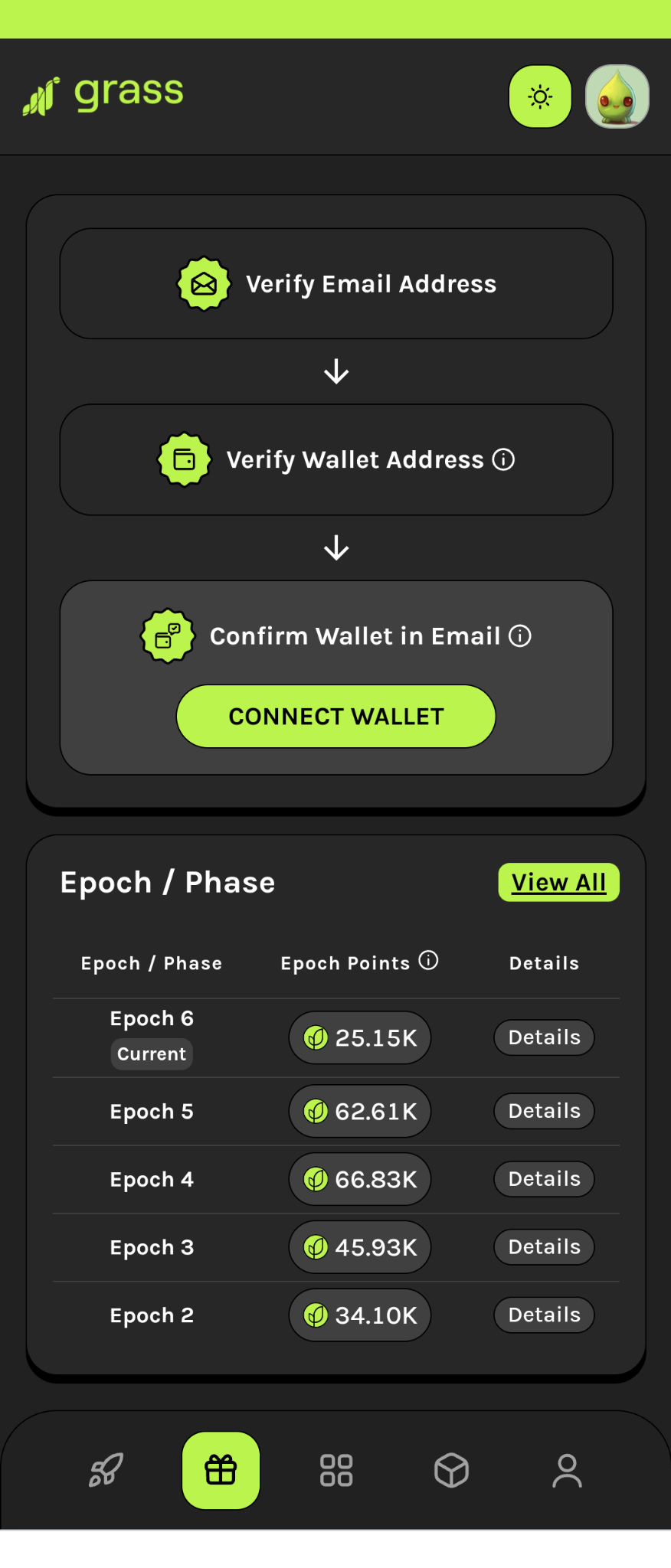Tap the Connect Wallet button
The width and height of the screenshot is (671, 1568).
click(335, 716)
